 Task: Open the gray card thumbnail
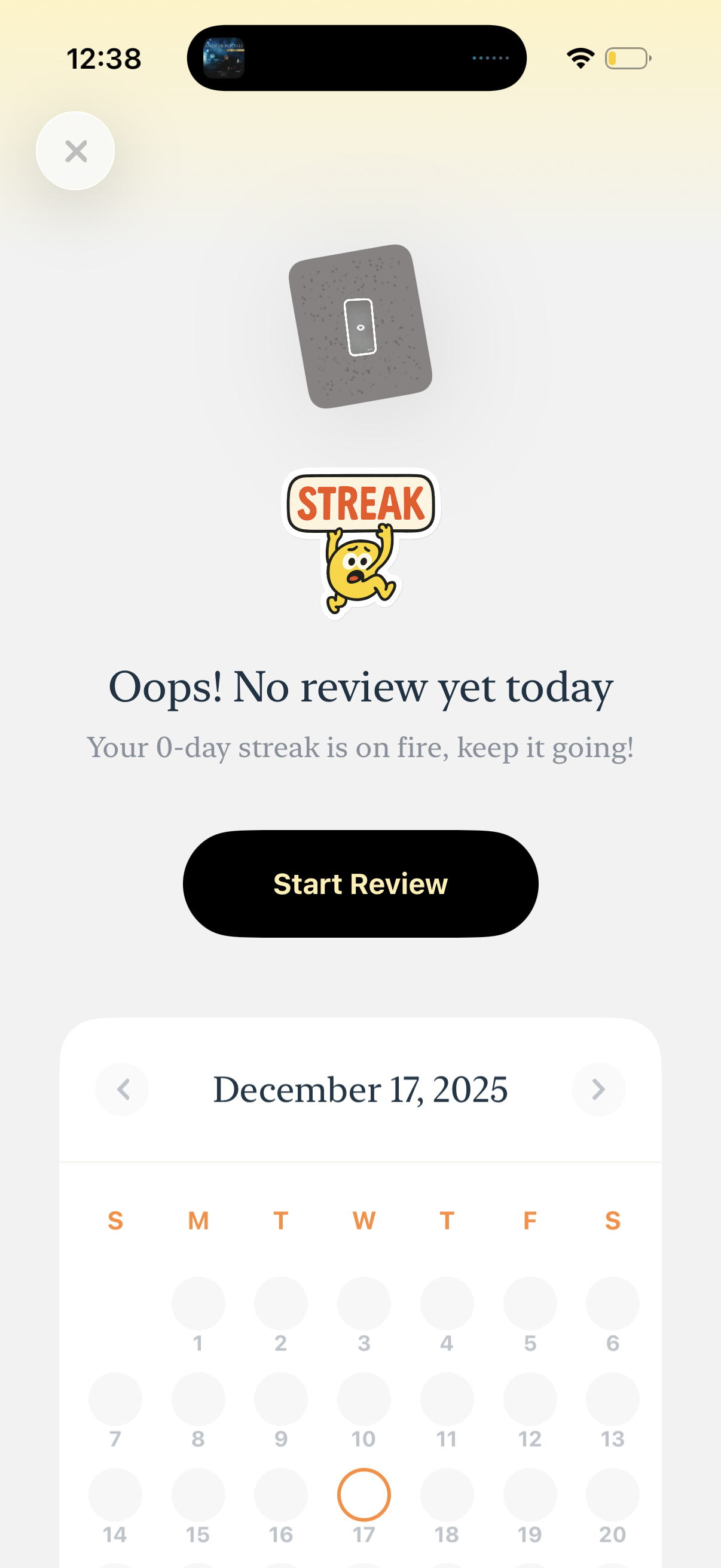tap(360, 327)
